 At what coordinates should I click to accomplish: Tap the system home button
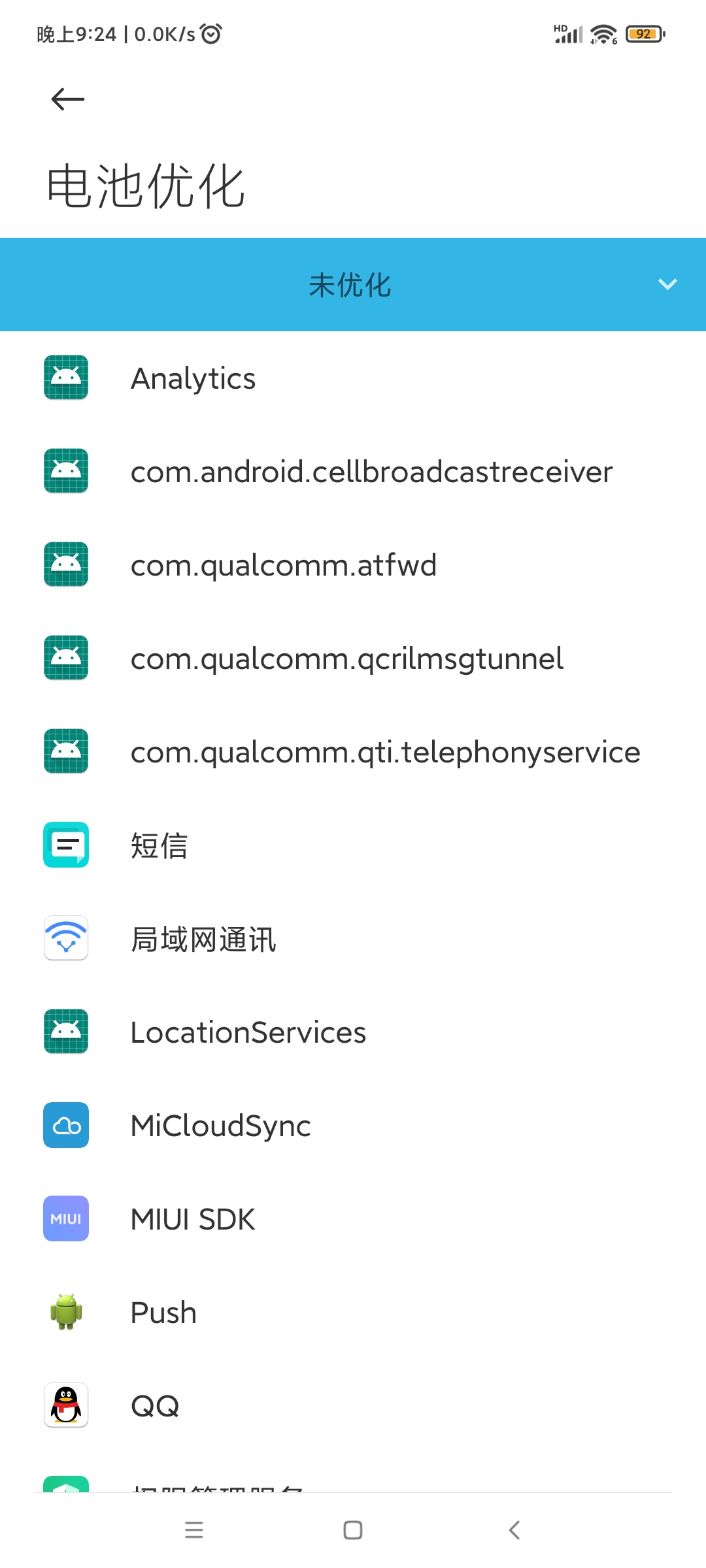click(x=353, y=1530)
